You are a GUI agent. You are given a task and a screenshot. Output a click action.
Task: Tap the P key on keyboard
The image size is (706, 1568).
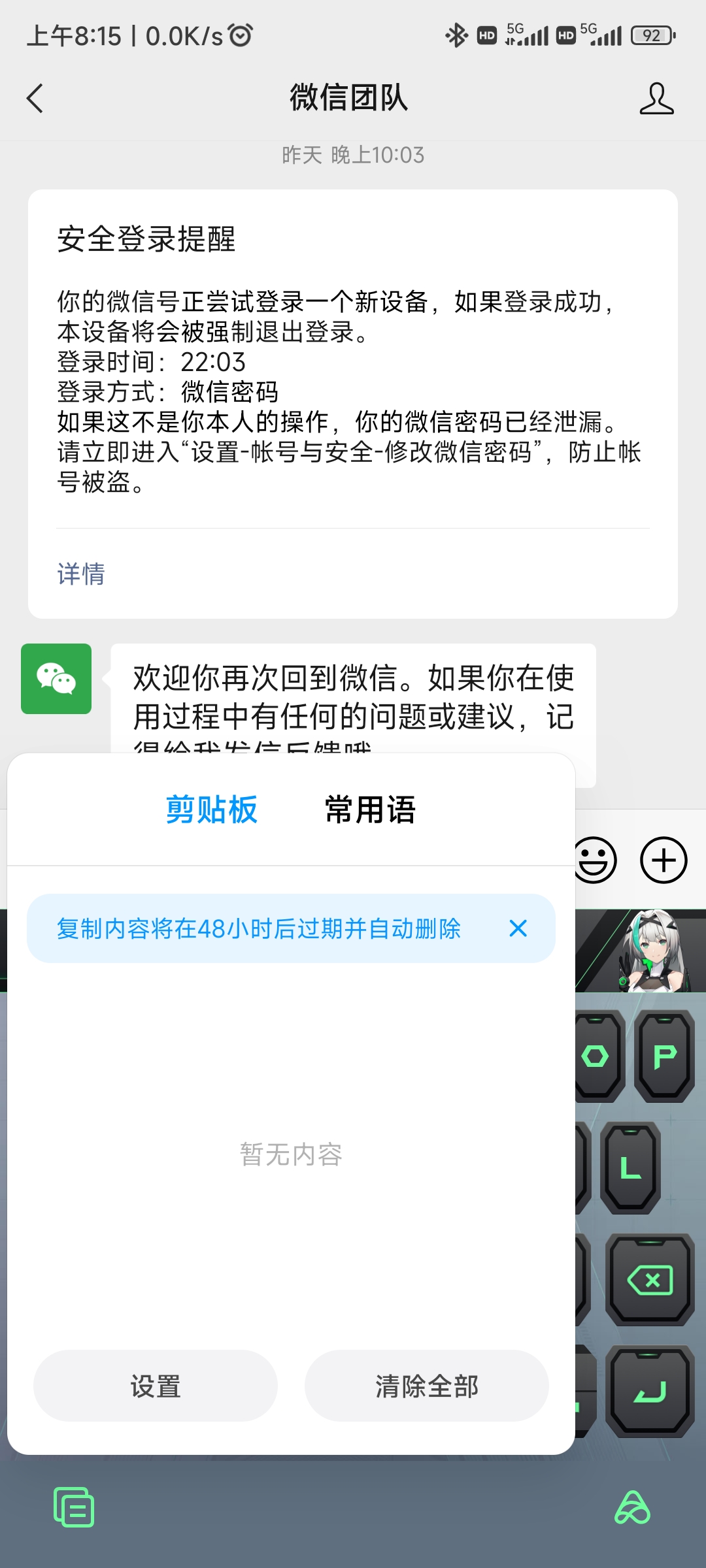click(664, 1056)
